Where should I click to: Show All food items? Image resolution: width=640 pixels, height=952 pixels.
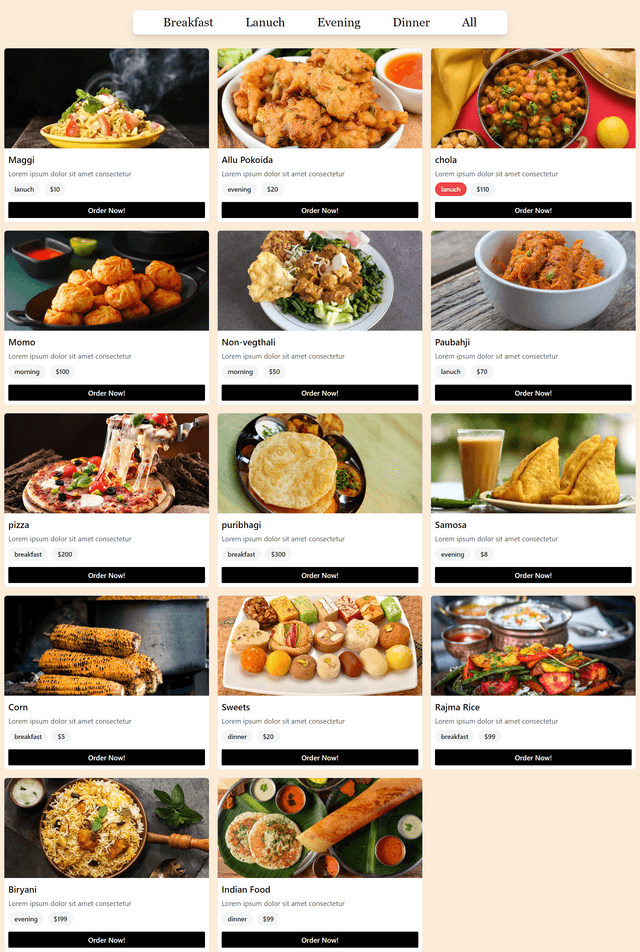tap(469, 22)
